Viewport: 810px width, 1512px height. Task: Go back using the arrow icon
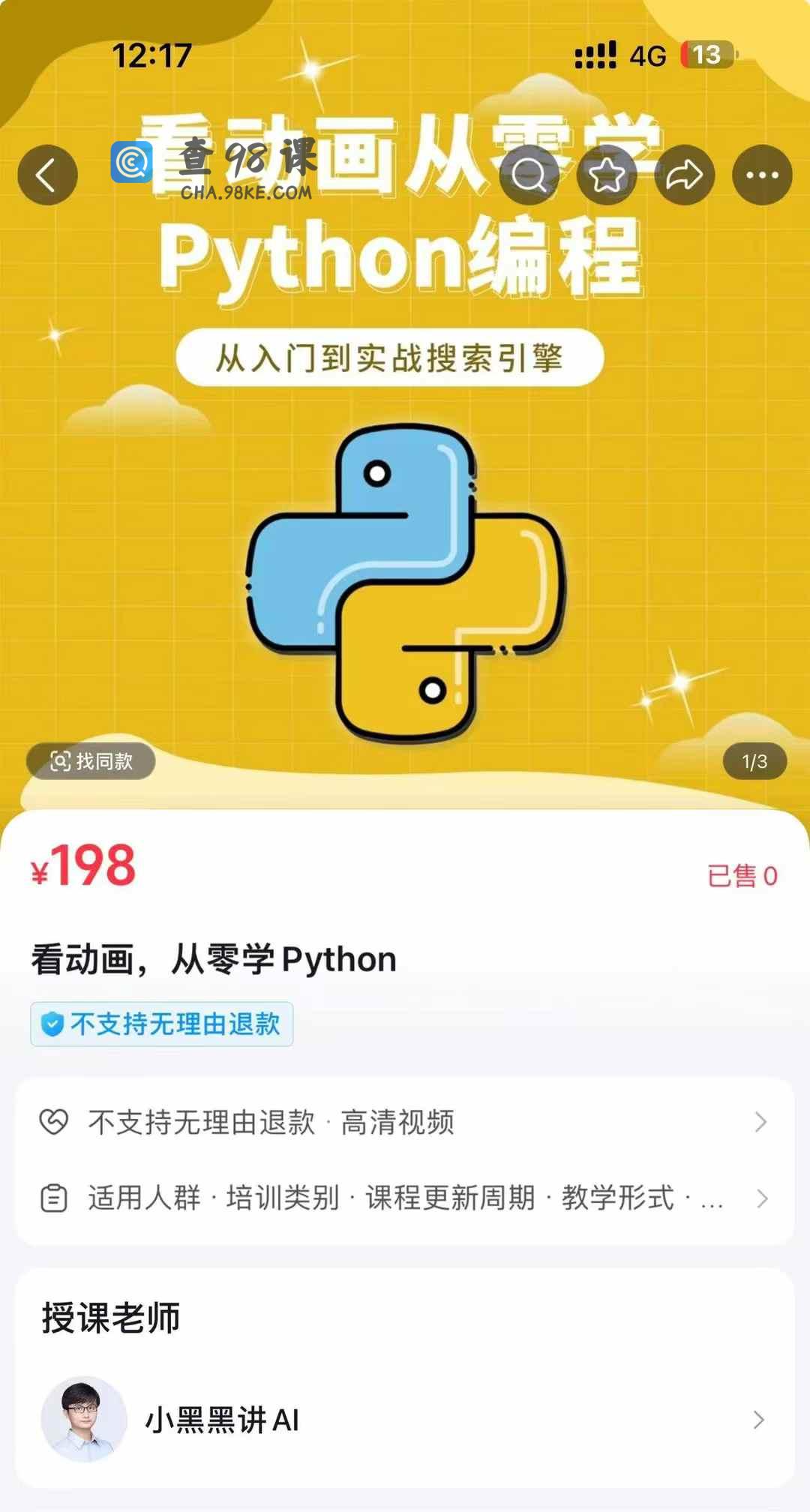(47, 175)
